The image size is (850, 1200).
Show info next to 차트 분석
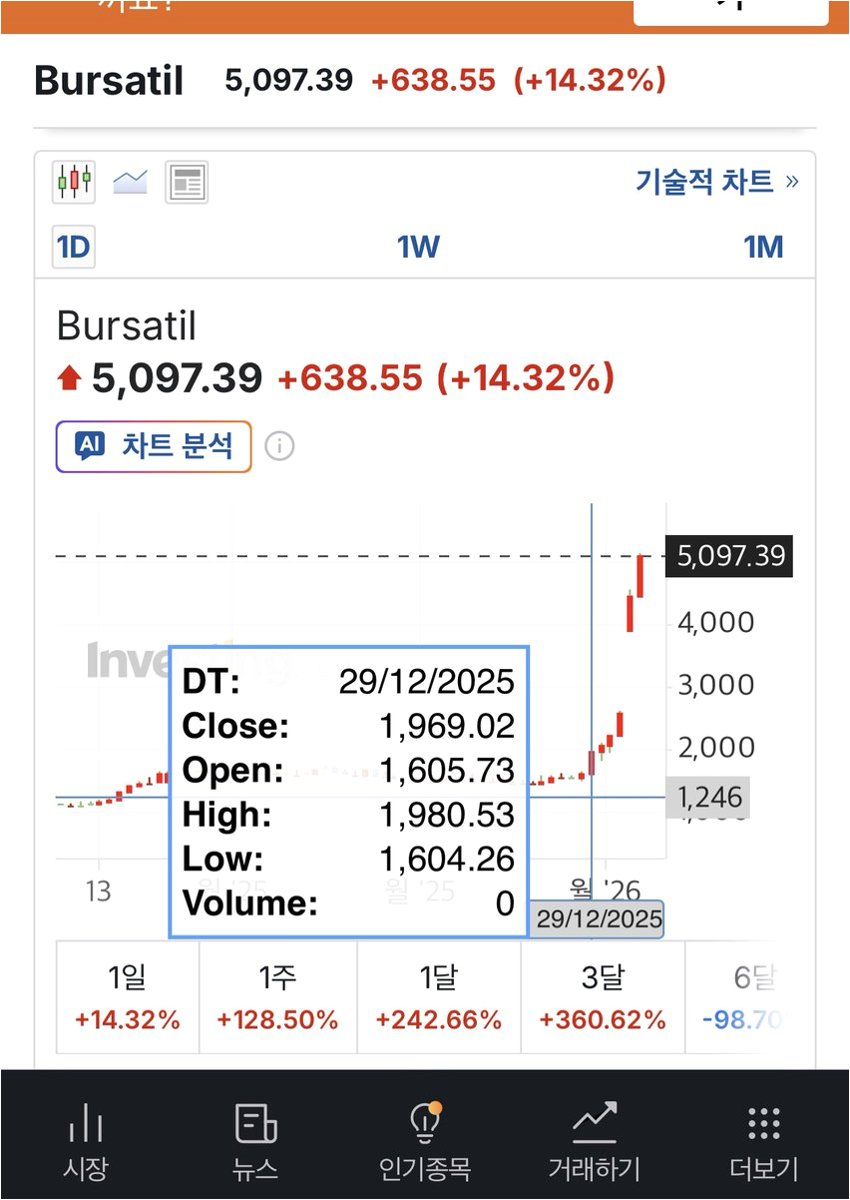[280, 446]
